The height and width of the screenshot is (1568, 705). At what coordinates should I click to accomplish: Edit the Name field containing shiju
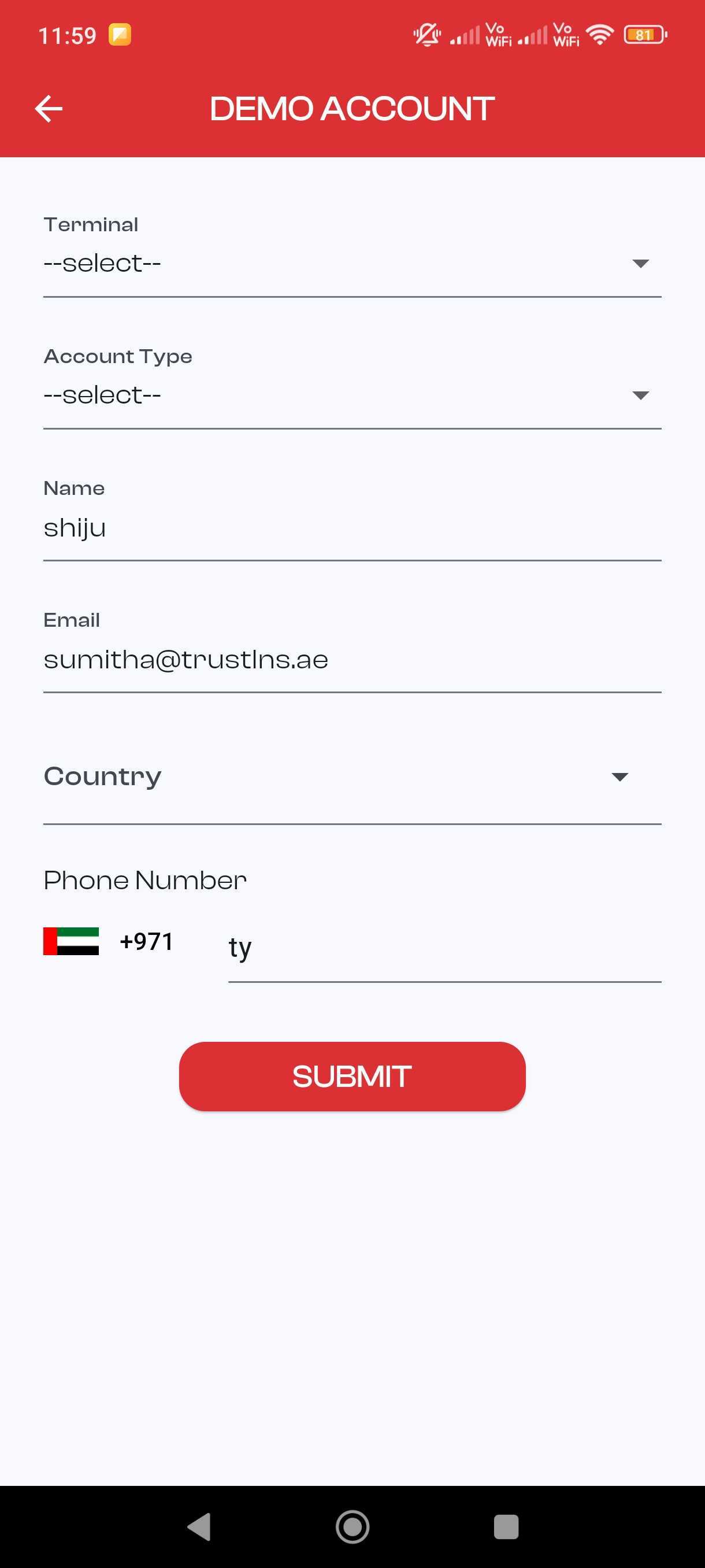coord(351,528)
